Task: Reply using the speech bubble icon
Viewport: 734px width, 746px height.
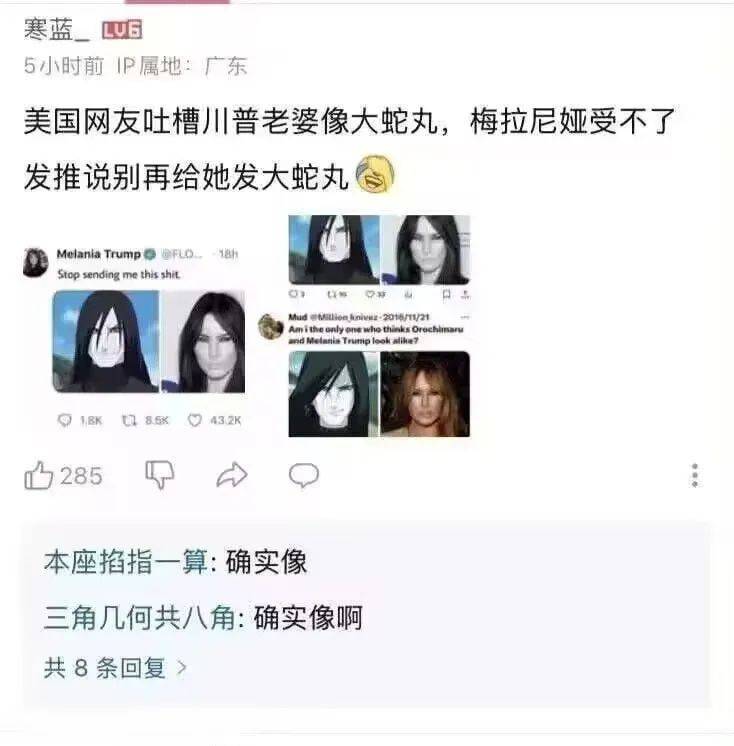Action: pos(304,476)
